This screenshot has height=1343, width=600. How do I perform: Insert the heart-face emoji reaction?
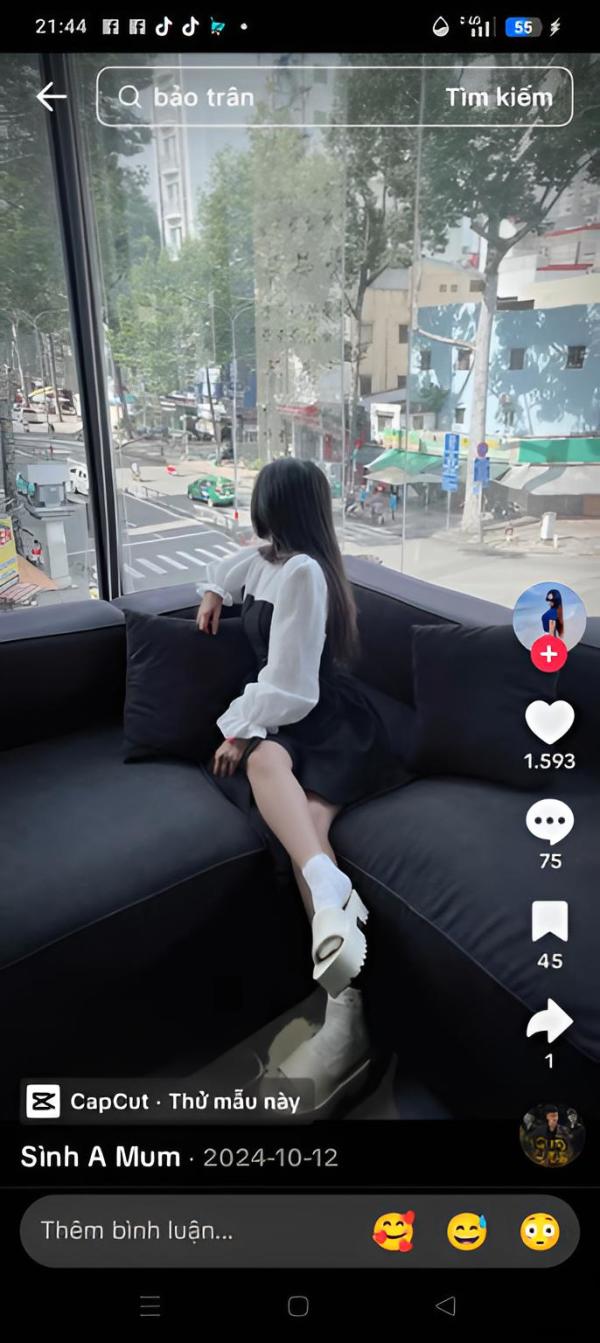point(394,1231)
